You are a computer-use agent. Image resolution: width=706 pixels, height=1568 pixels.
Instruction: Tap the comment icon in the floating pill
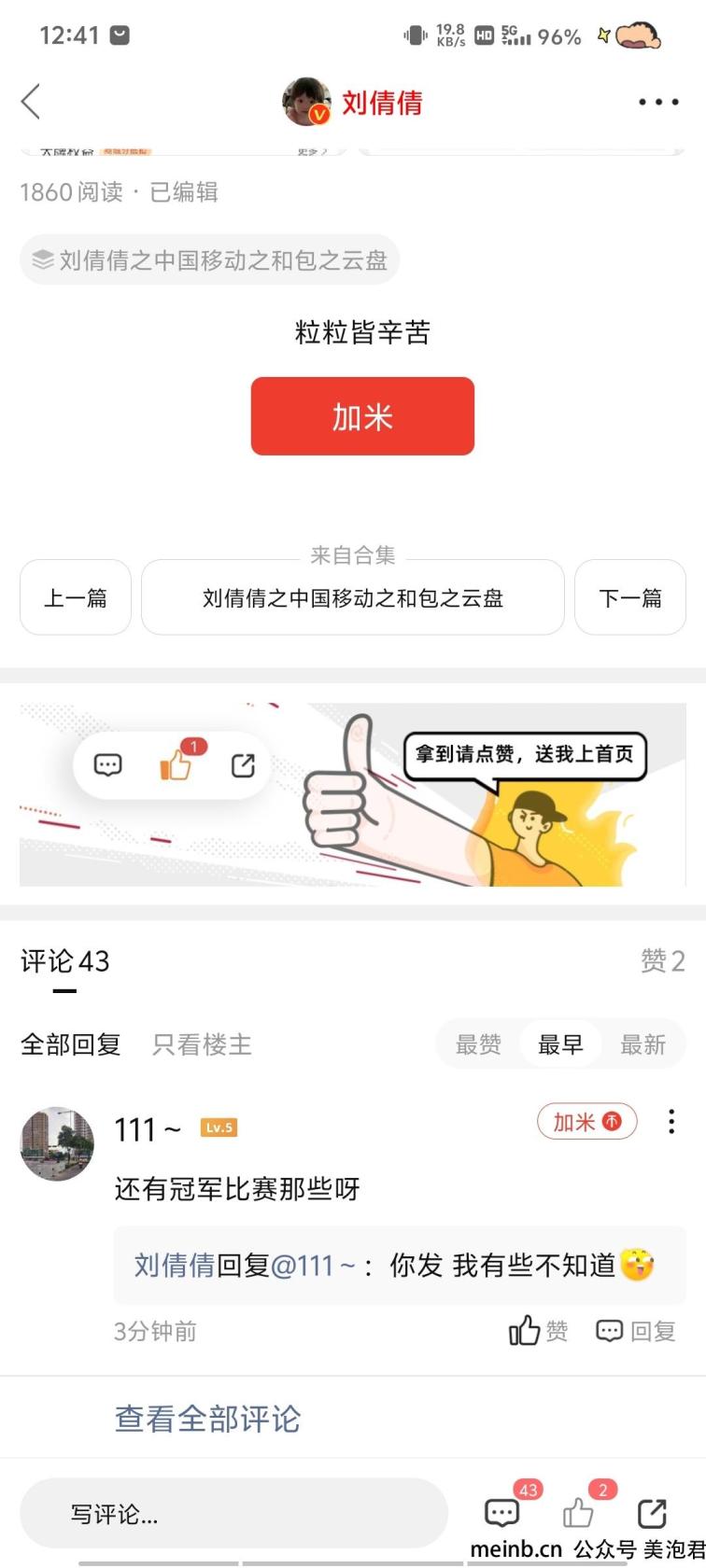pyautogui.click(x=108, y=766)
